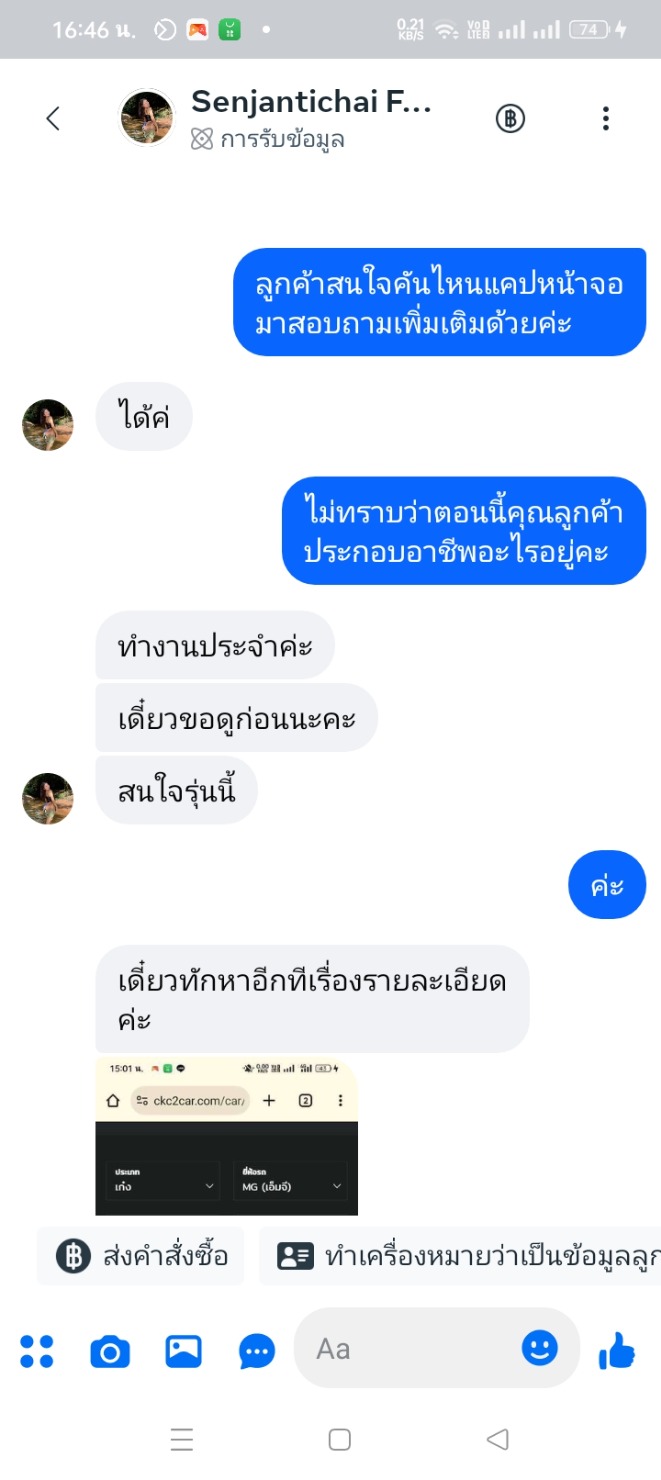The height and width of the screenshot is (1480, 661).
Task: Go back from the chat
Action: click(53, 119)
